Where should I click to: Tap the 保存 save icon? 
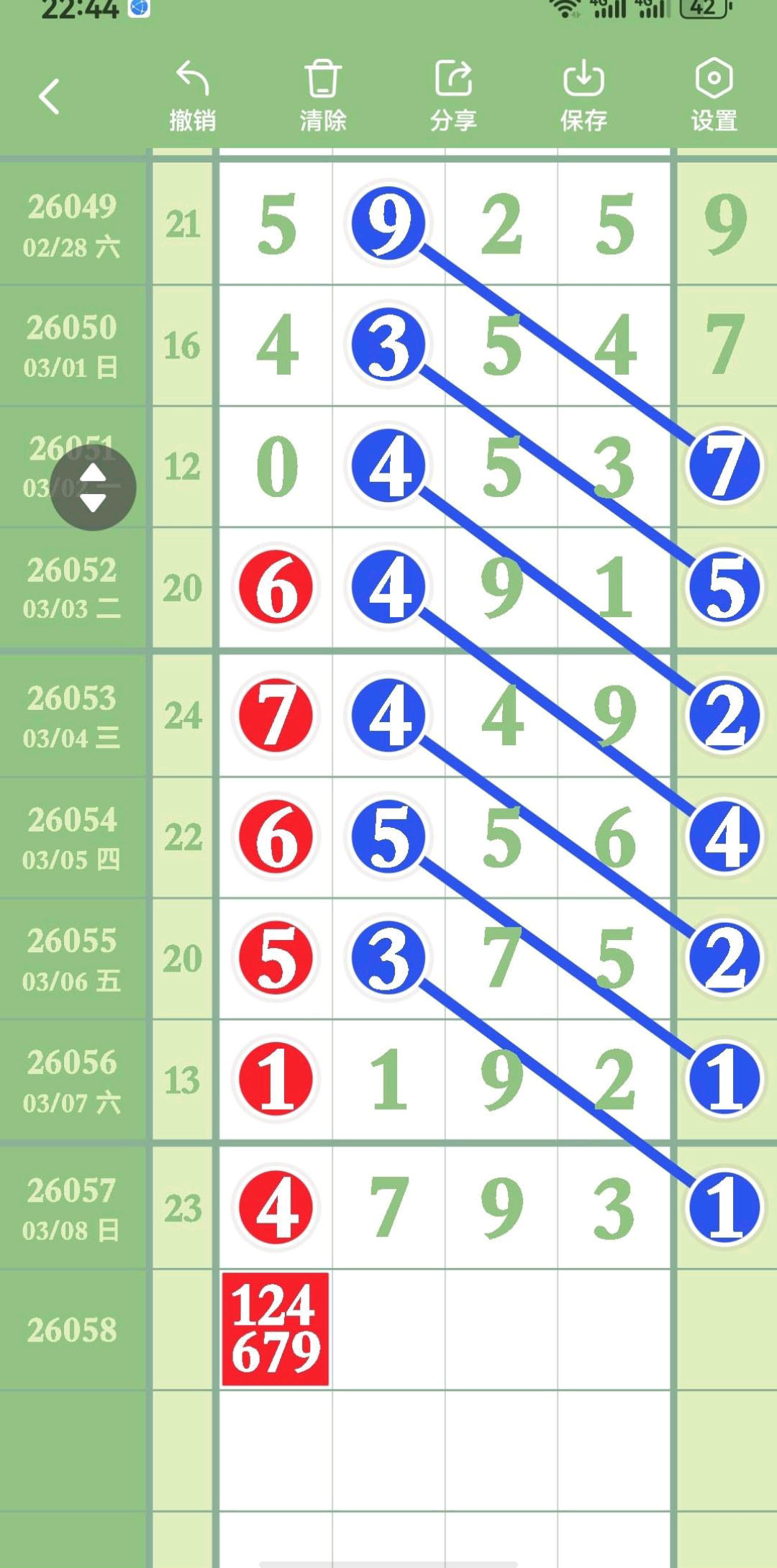[x=585, y=79]
